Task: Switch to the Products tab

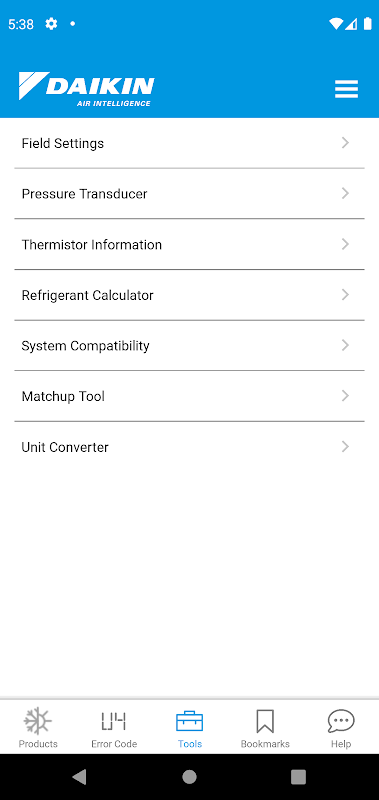Action: point(38,728)
